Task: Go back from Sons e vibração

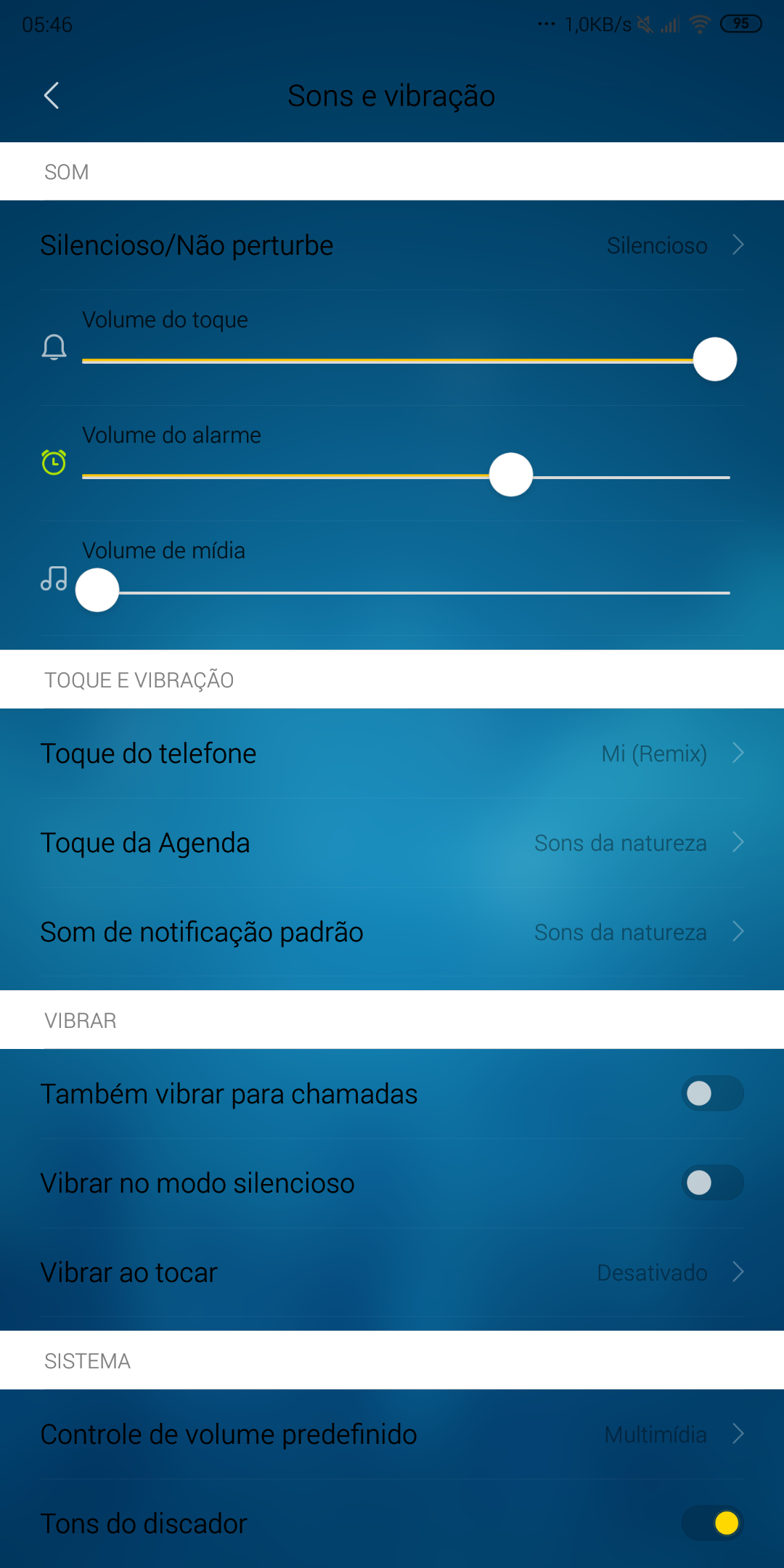Action: (51, 95)
